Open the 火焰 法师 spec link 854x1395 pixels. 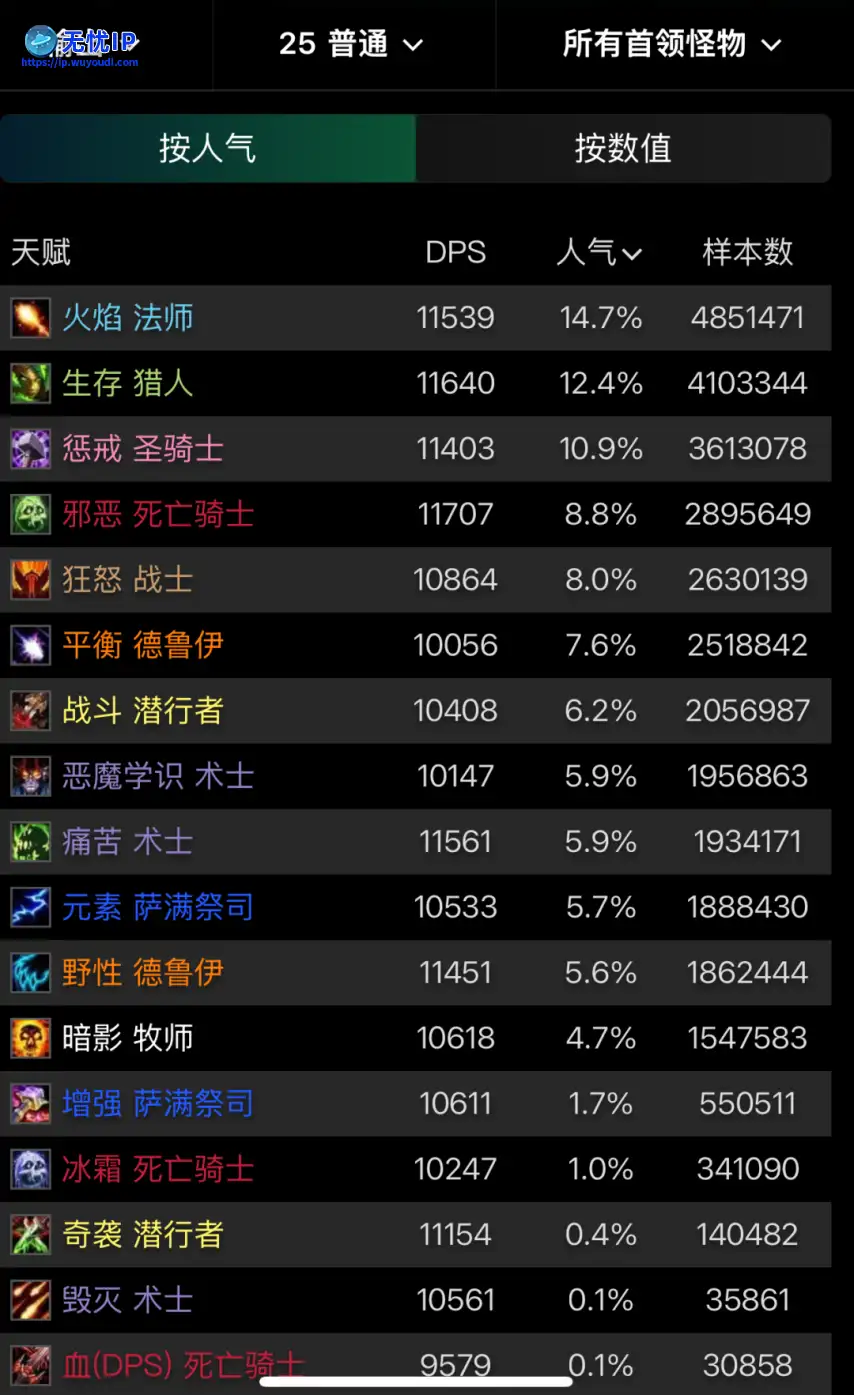pyautogui.click(x=128, y=318)
